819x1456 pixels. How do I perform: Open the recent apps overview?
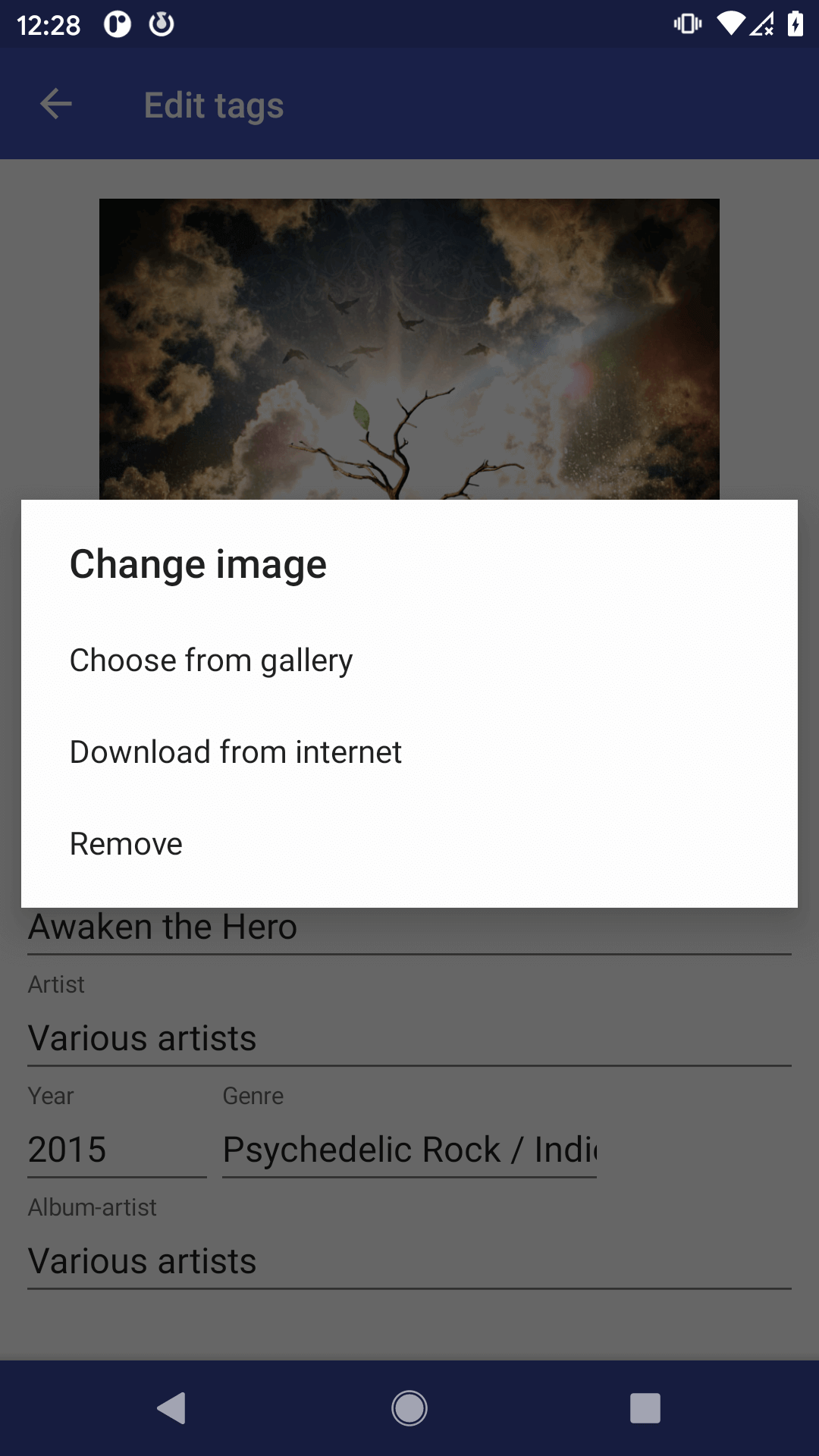pyautogui.click(x=645, y=1408)
